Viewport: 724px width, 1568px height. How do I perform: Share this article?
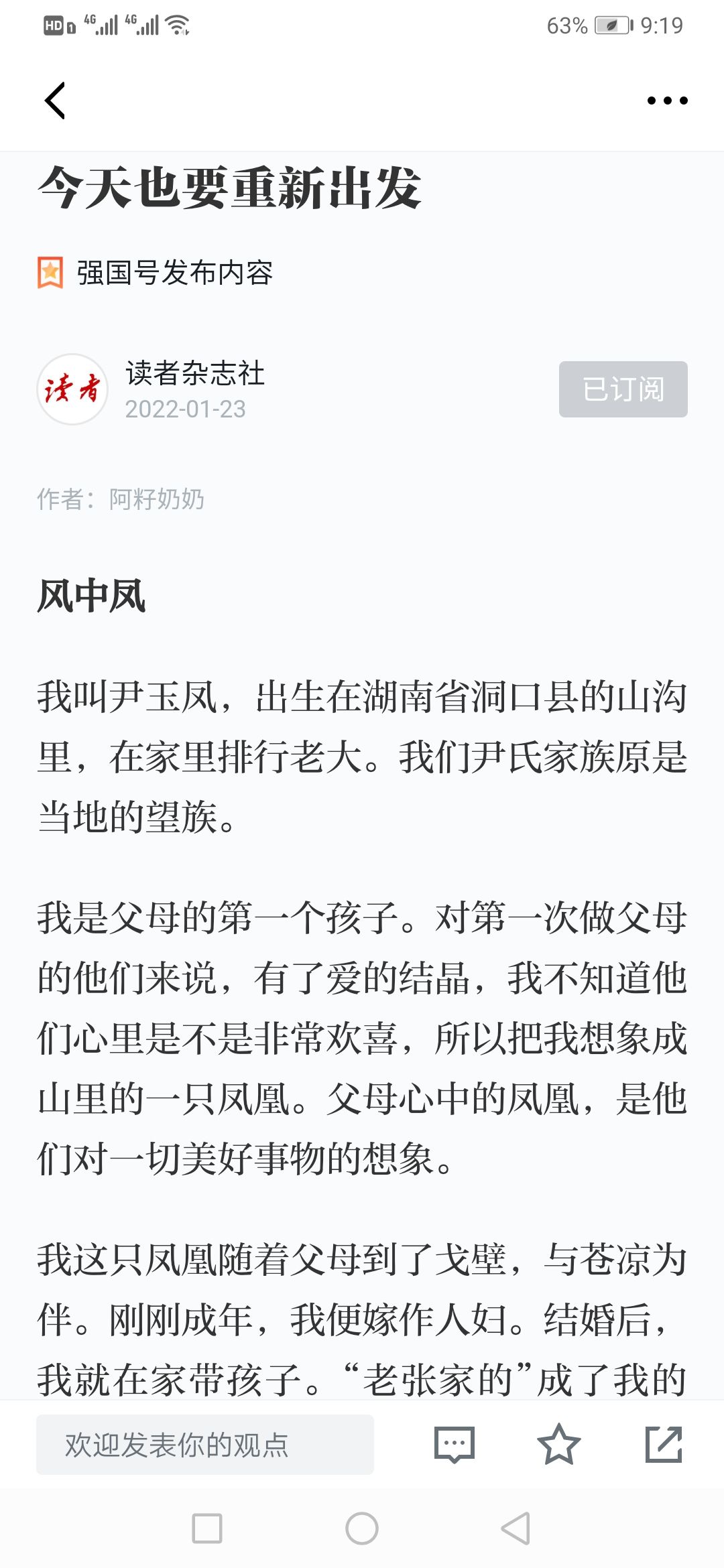coord(664,1444)
